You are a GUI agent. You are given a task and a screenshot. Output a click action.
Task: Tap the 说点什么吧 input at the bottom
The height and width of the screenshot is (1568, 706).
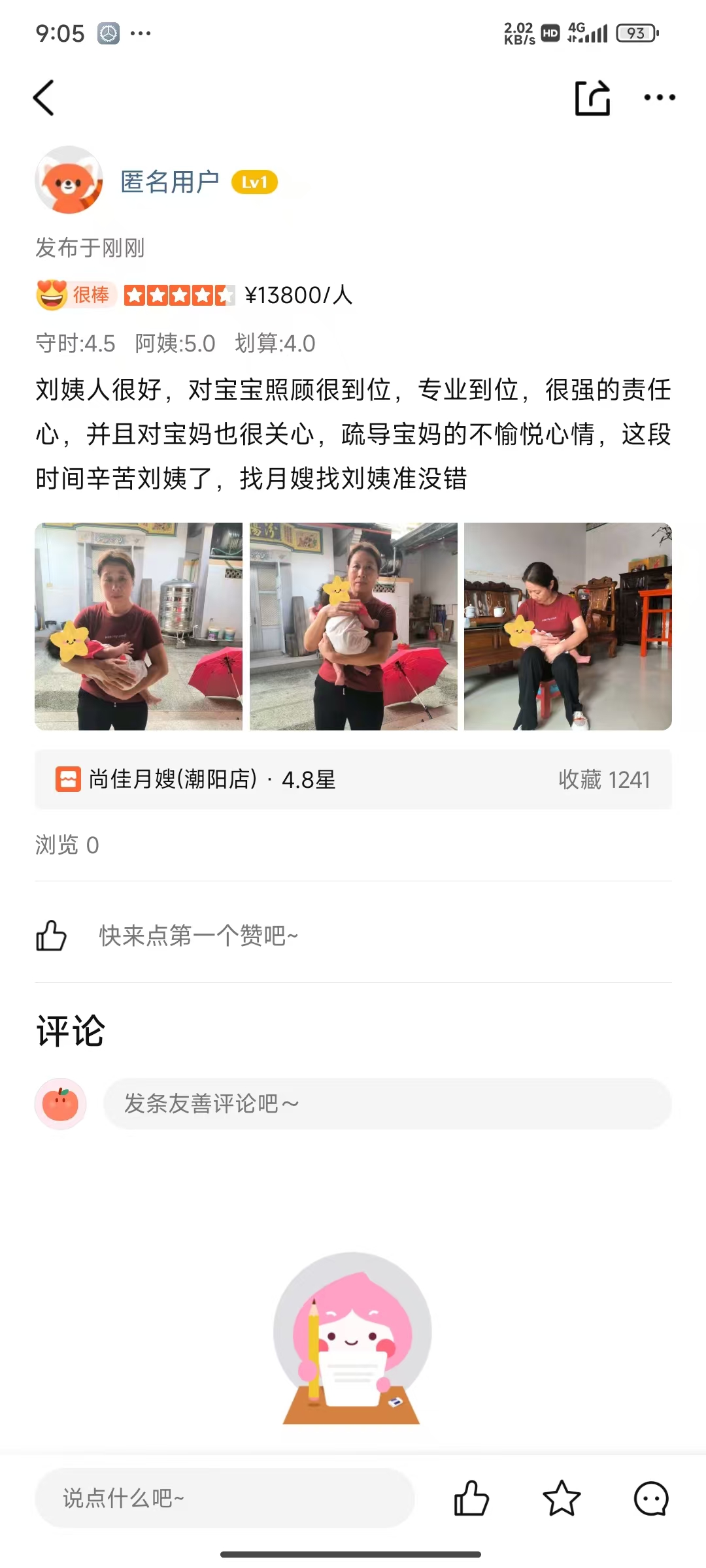(224, 1498)
